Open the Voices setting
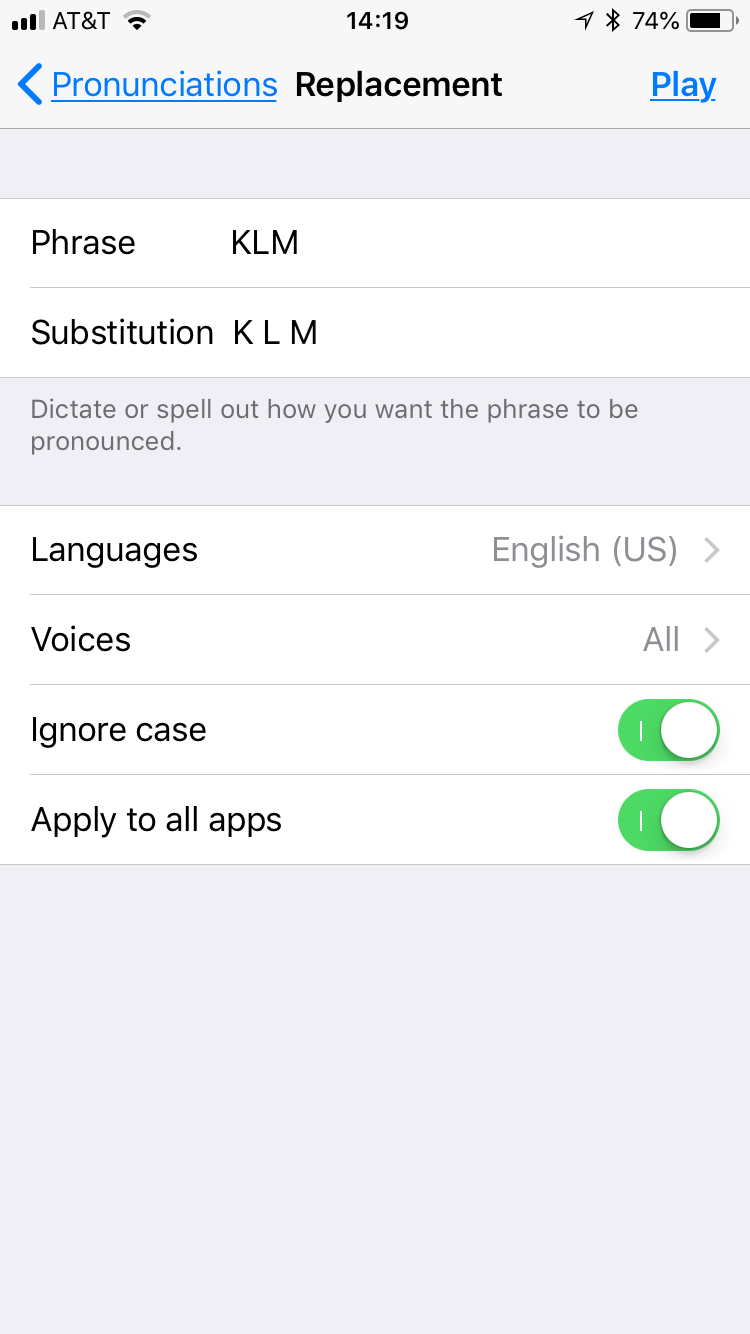Viewport: 750px width, 1334px height. pos(375,640)
